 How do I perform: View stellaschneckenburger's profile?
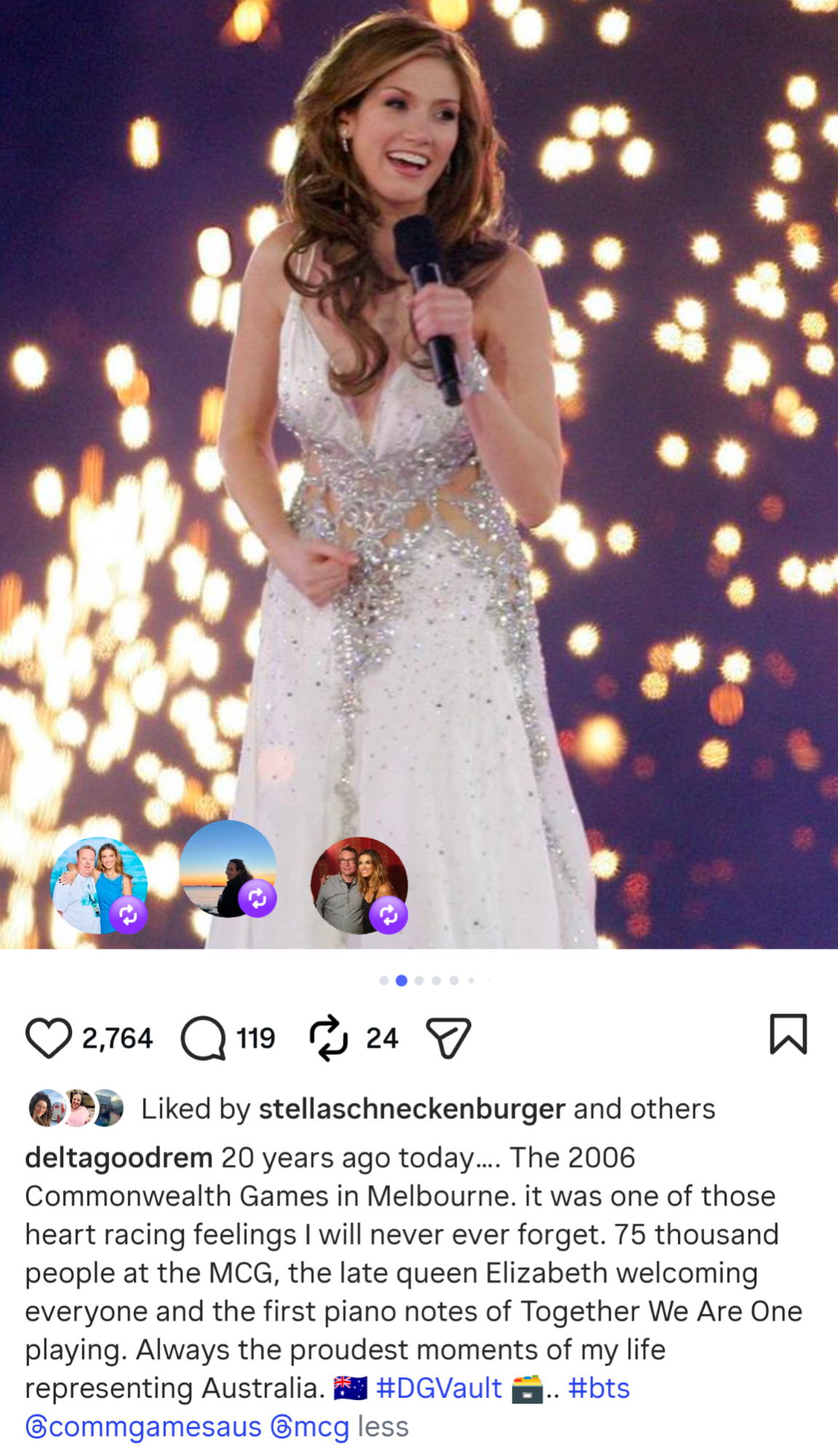(x=412, y=1109)
